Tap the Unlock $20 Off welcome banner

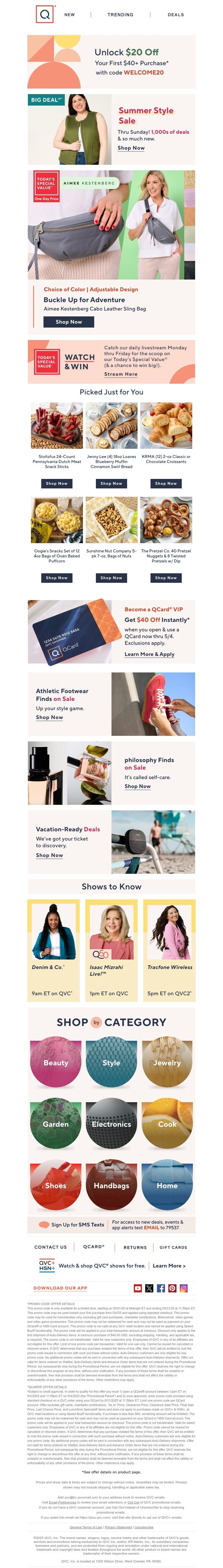coord(111,61)
